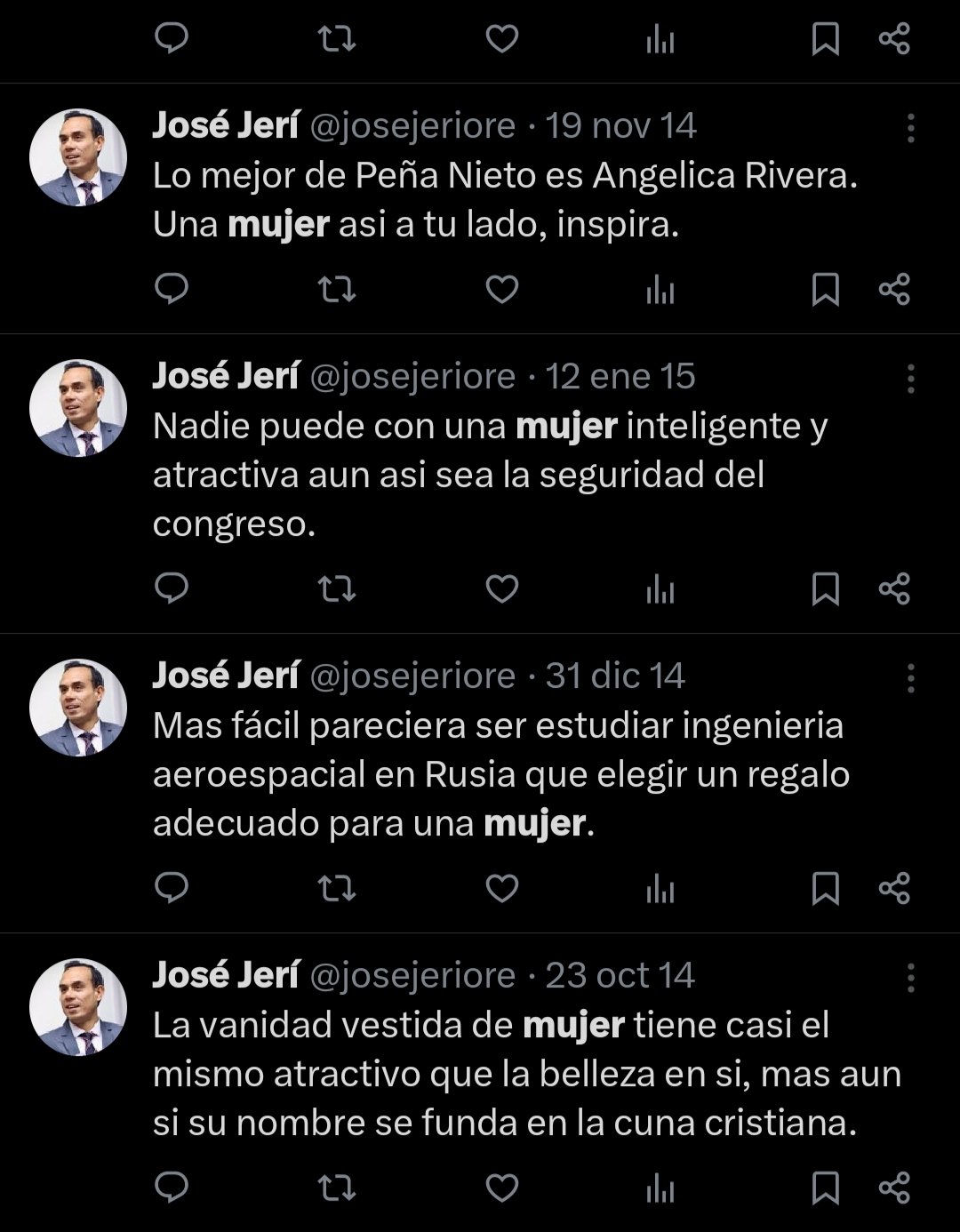
Task: Reply to the 'vanidad vestida de mujer' tweet
Action: click(x=172, y=1188)
